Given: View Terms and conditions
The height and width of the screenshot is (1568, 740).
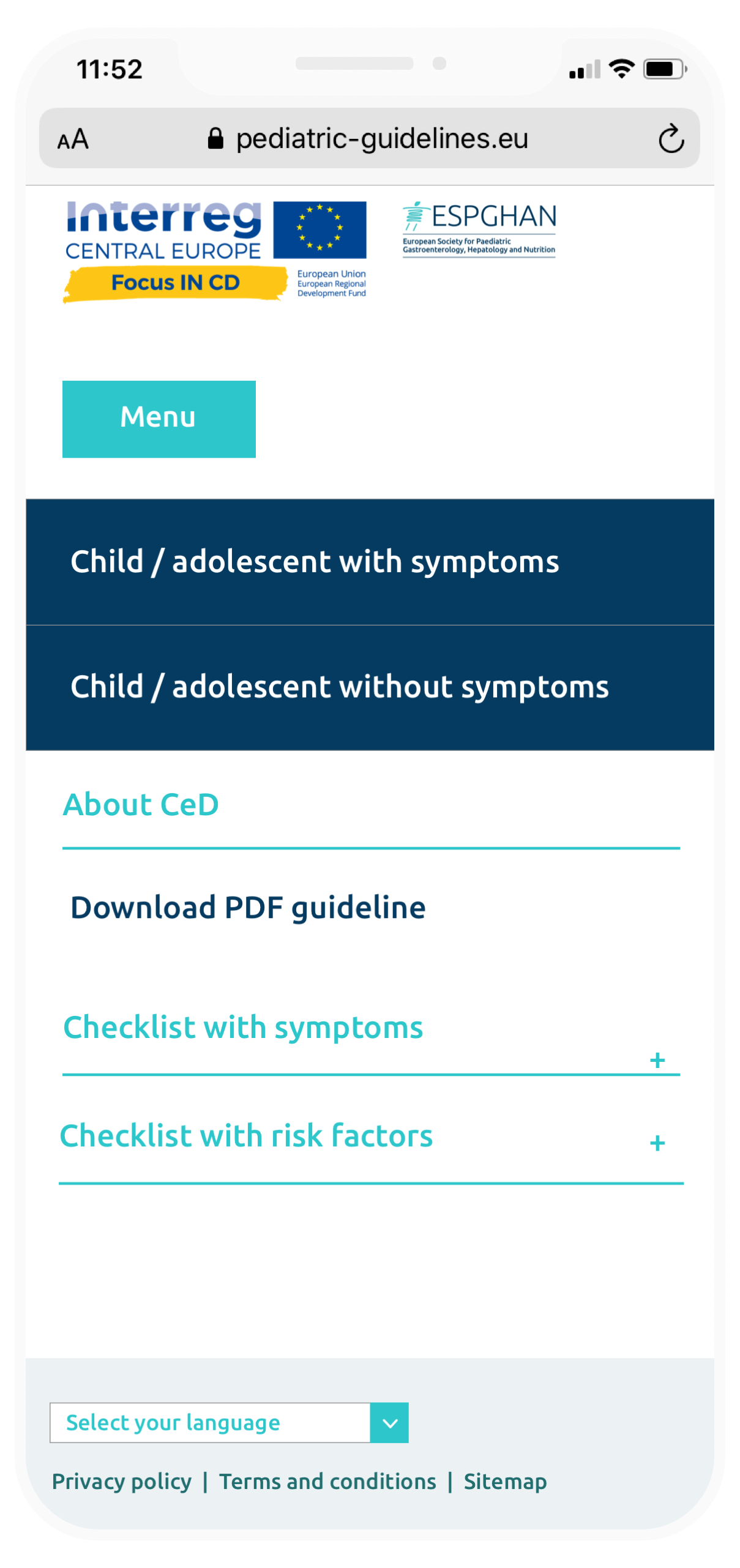Looking at the screenshot, I should 327,1482.
